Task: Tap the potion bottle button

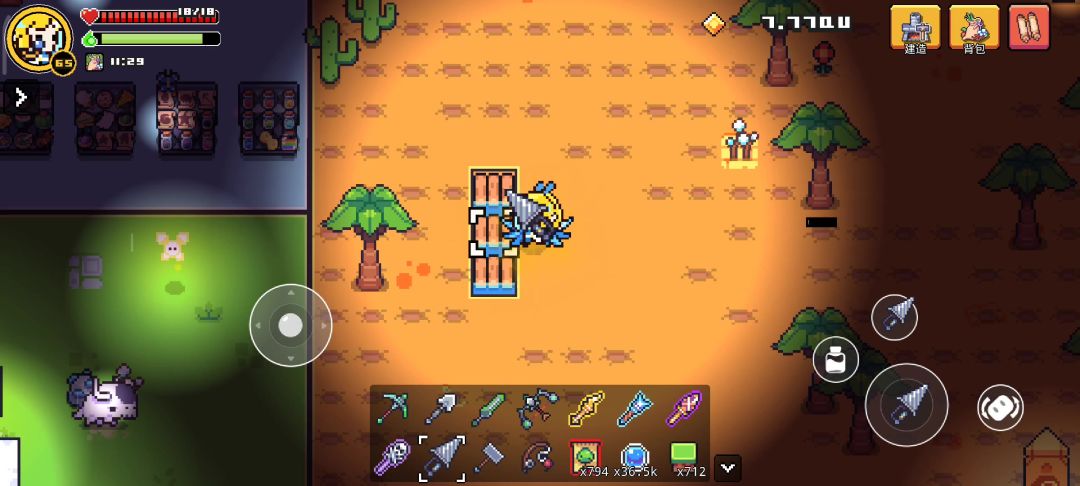Action: pyautogui.click(x=836, y=360)
